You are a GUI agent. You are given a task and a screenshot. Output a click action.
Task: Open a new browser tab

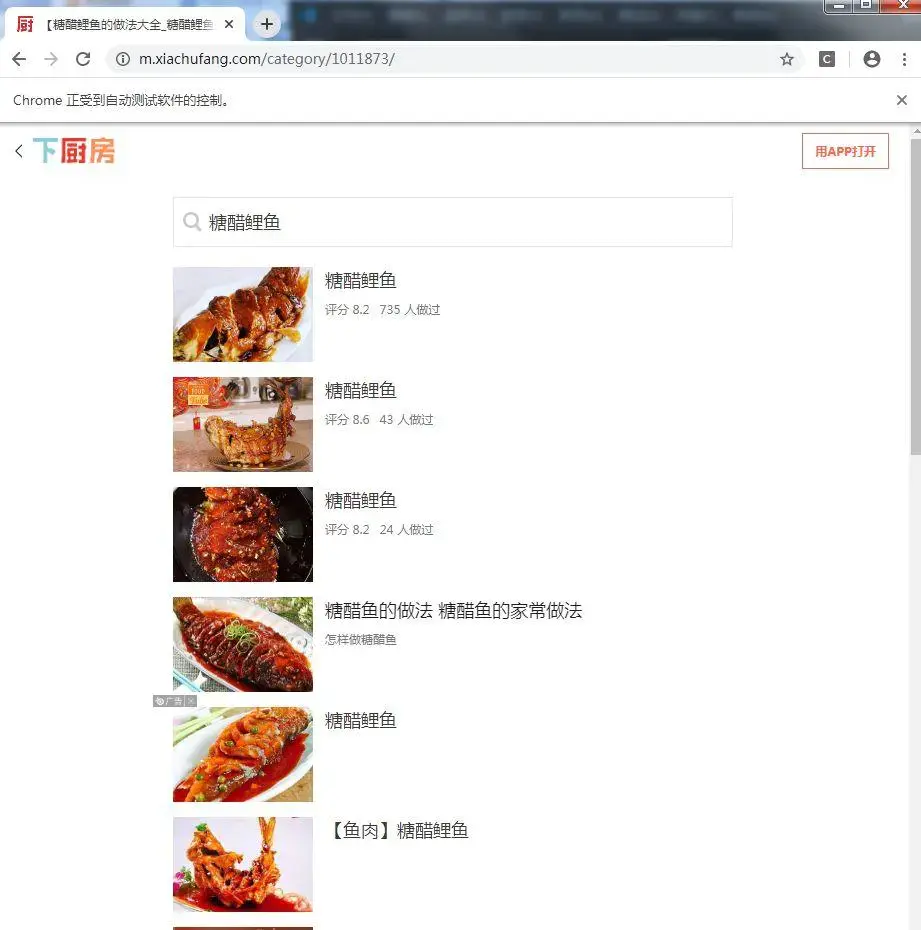pos(267,24)
